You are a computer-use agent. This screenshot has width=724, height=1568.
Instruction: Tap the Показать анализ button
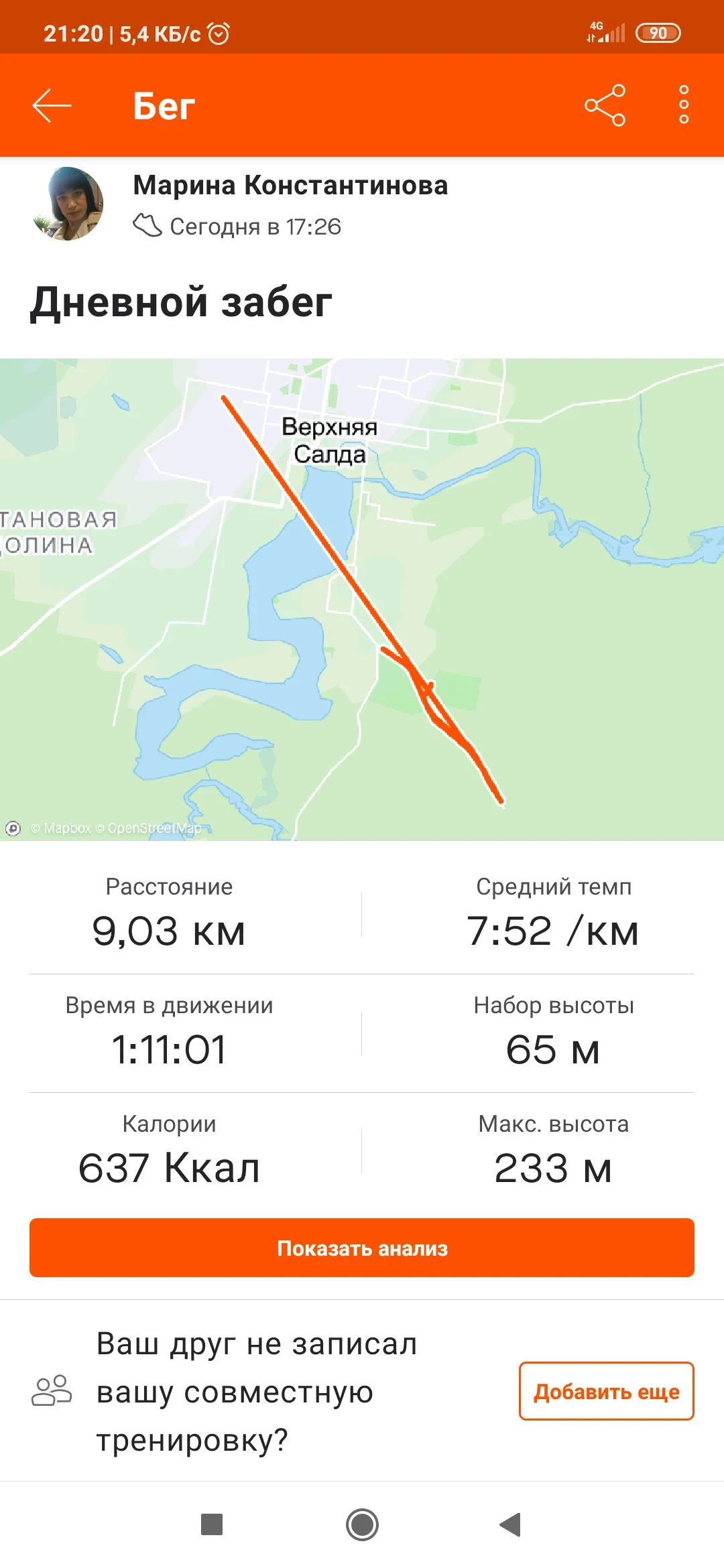point(362,1248)
